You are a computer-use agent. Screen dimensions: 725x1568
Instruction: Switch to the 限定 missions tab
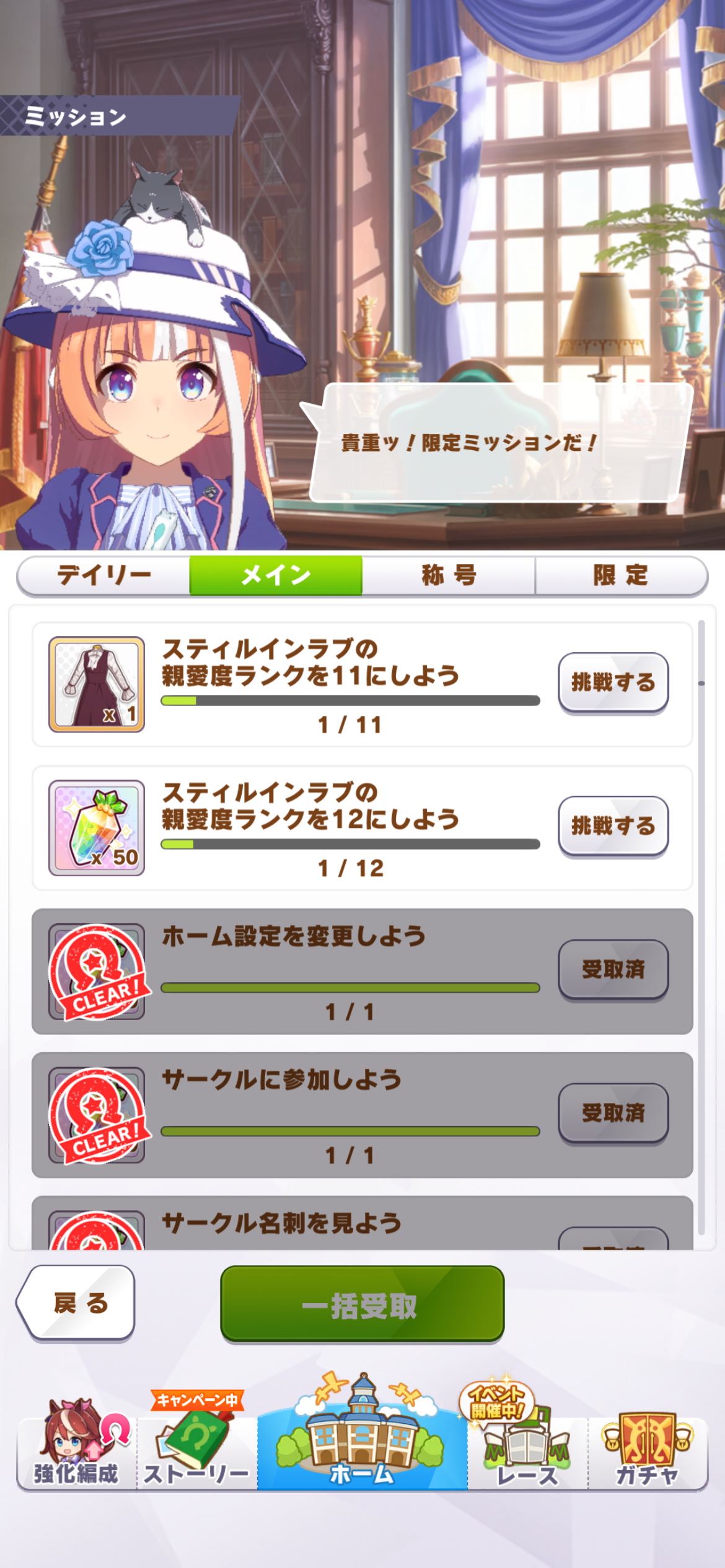621,575
